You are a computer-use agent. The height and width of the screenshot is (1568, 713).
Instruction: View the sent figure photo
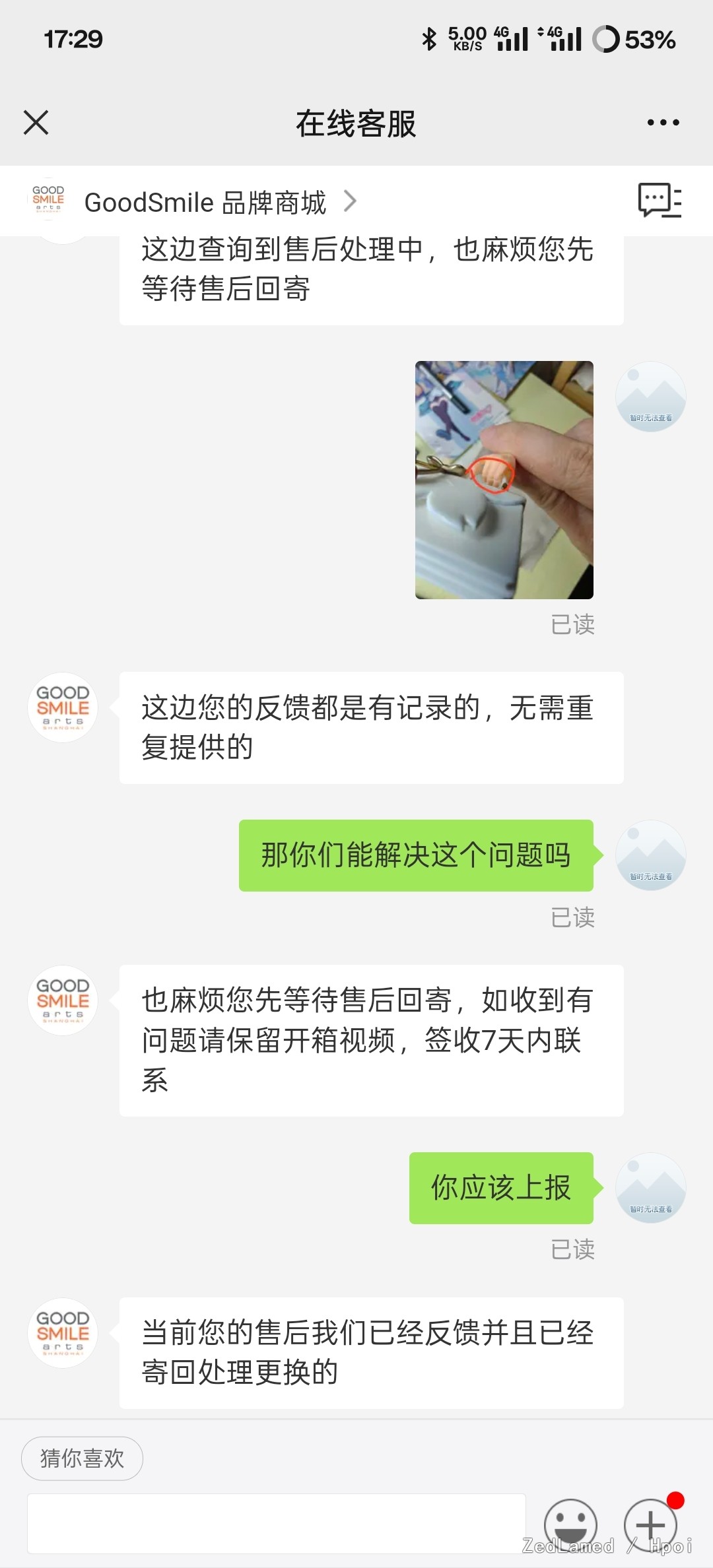504,480
